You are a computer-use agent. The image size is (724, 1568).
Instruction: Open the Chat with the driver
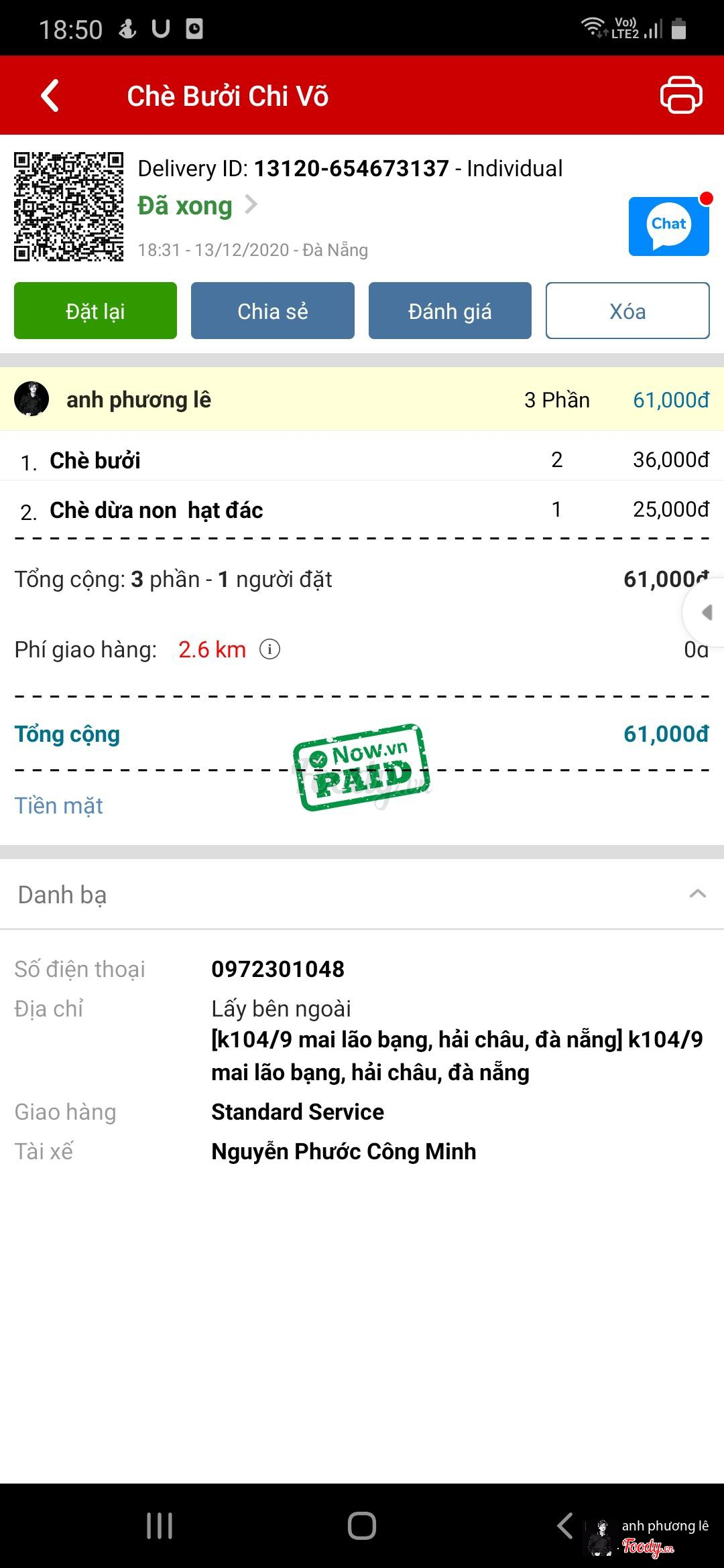[x=668, y=226]
